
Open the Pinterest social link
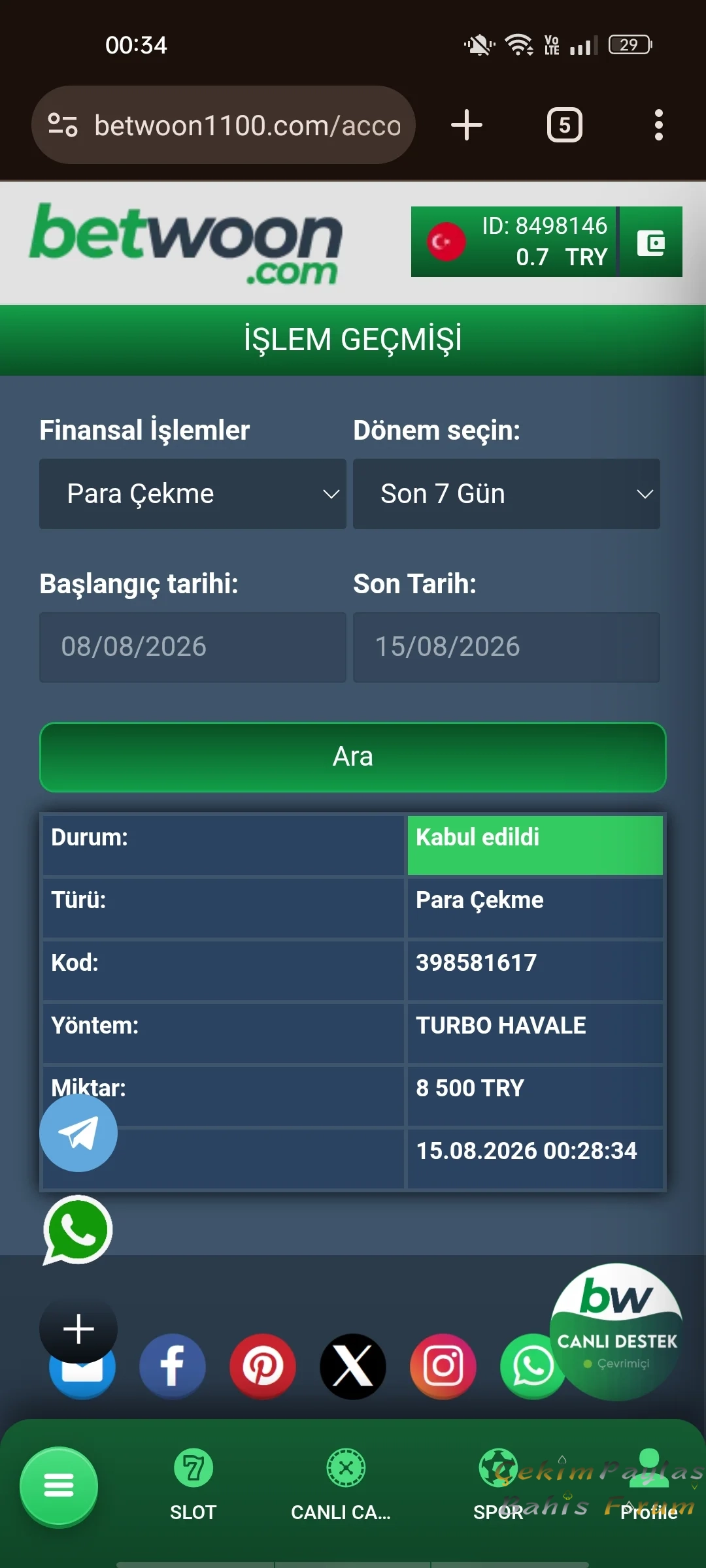pos(263,1367)
